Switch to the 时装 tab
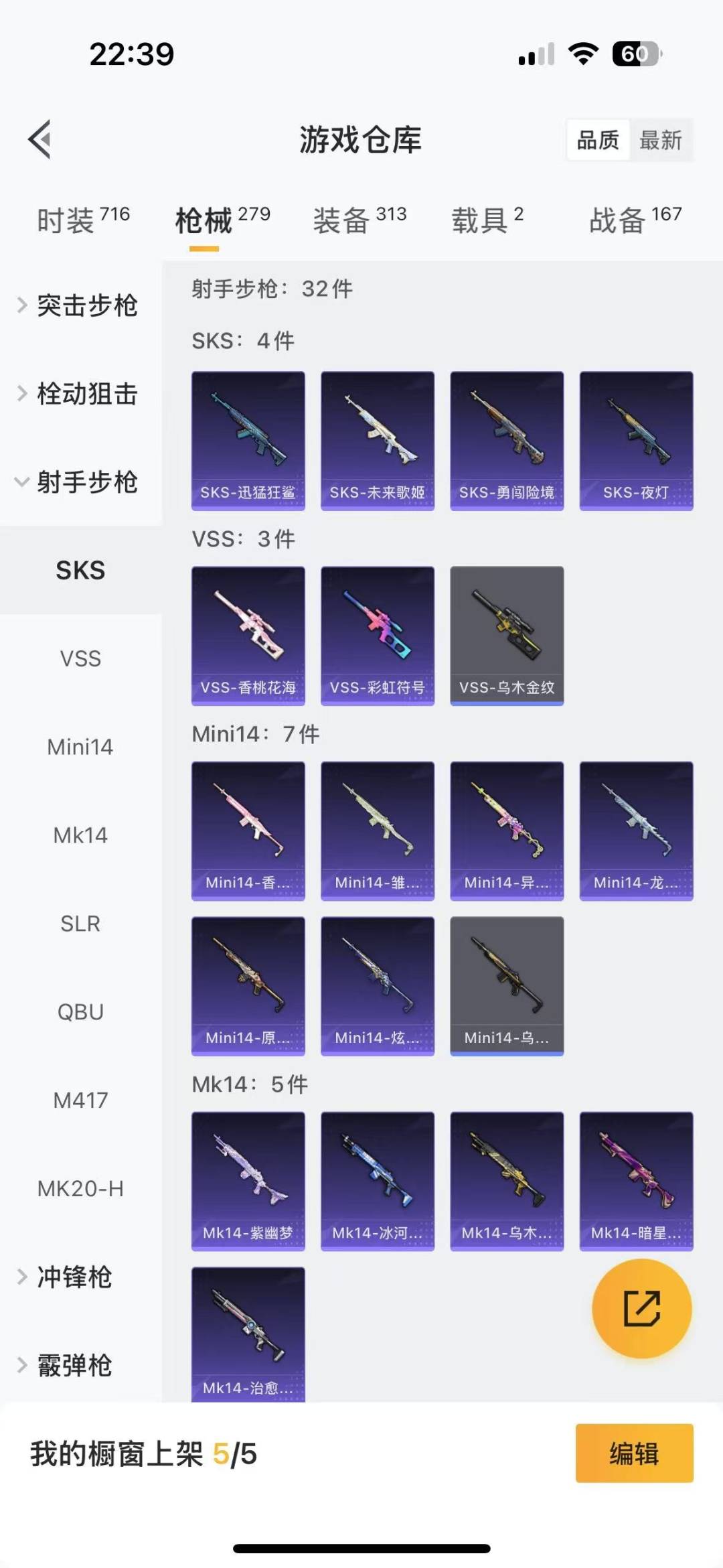Image resolution: width=723 pixels, height=1568 pixels. point(83,220)
